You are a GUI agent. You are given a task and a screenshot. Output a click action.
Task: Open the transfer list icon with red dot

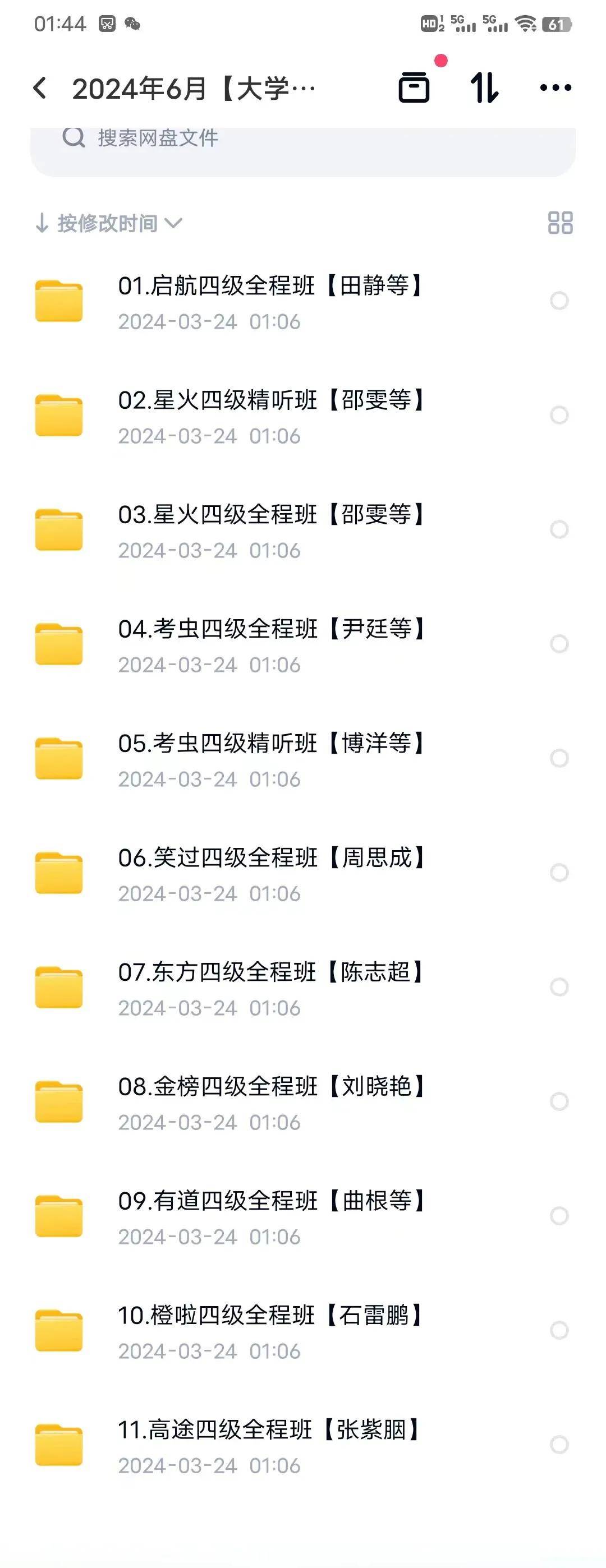(x=414, y=87)
